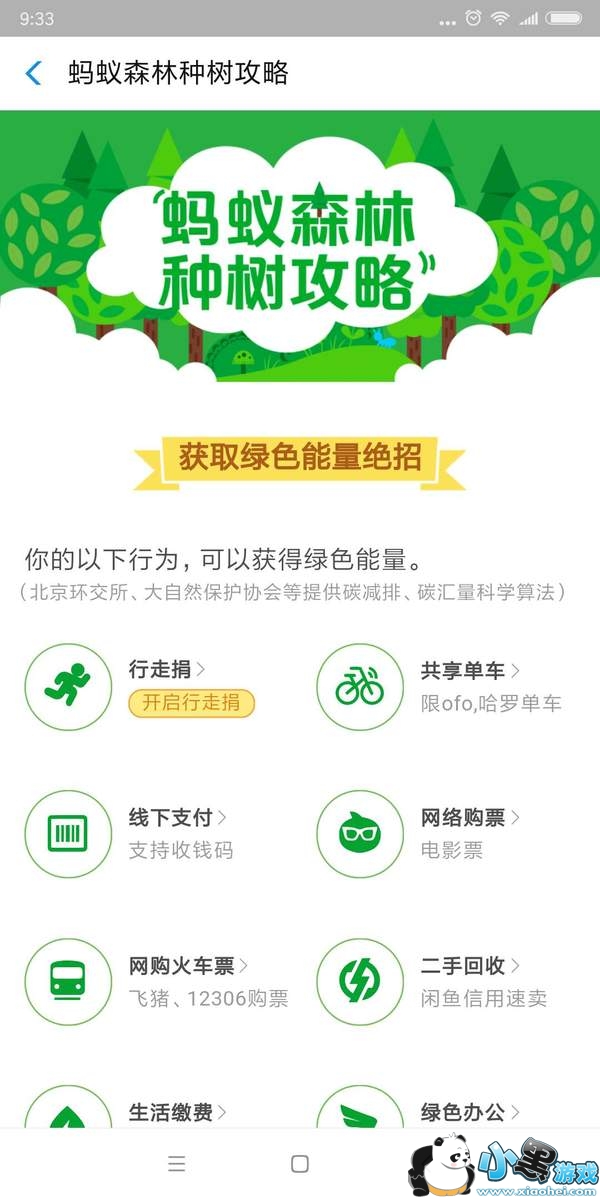The height and width of the screenshot is (1200, 600).
Task: Open 网购火车票 energy details
Action: 187,966
